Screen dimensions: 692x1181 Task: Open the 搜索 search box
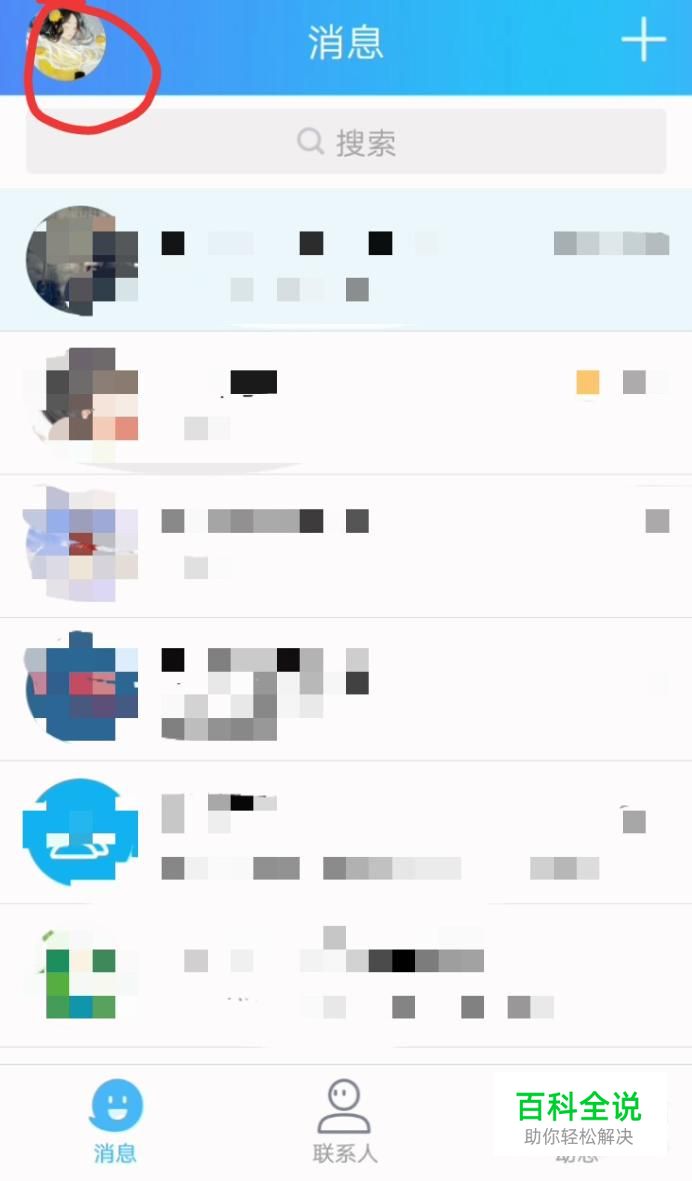346,143
